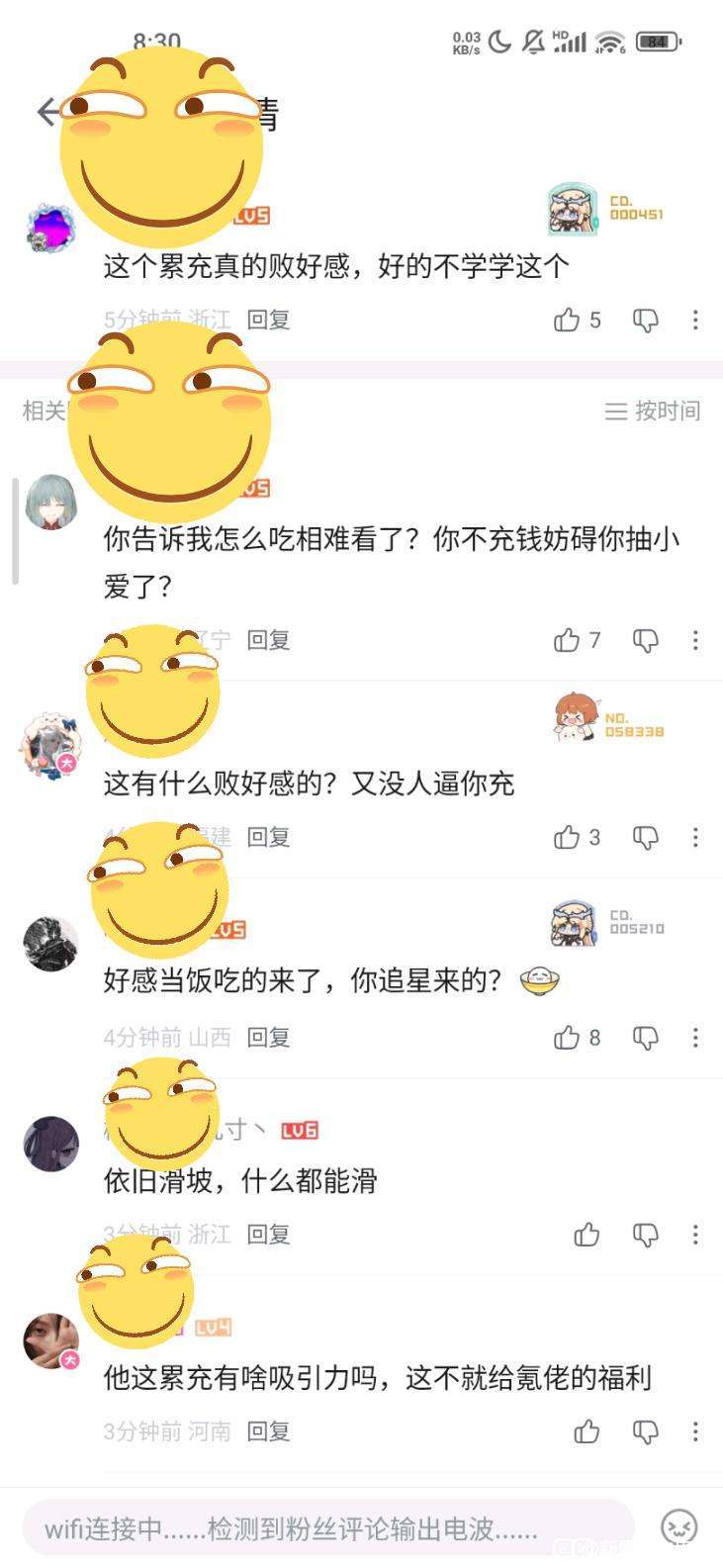Reply to the comment 好感当饭吃的来了
This screenshot has width=723, height=1568.
(x=268, y=1037)
